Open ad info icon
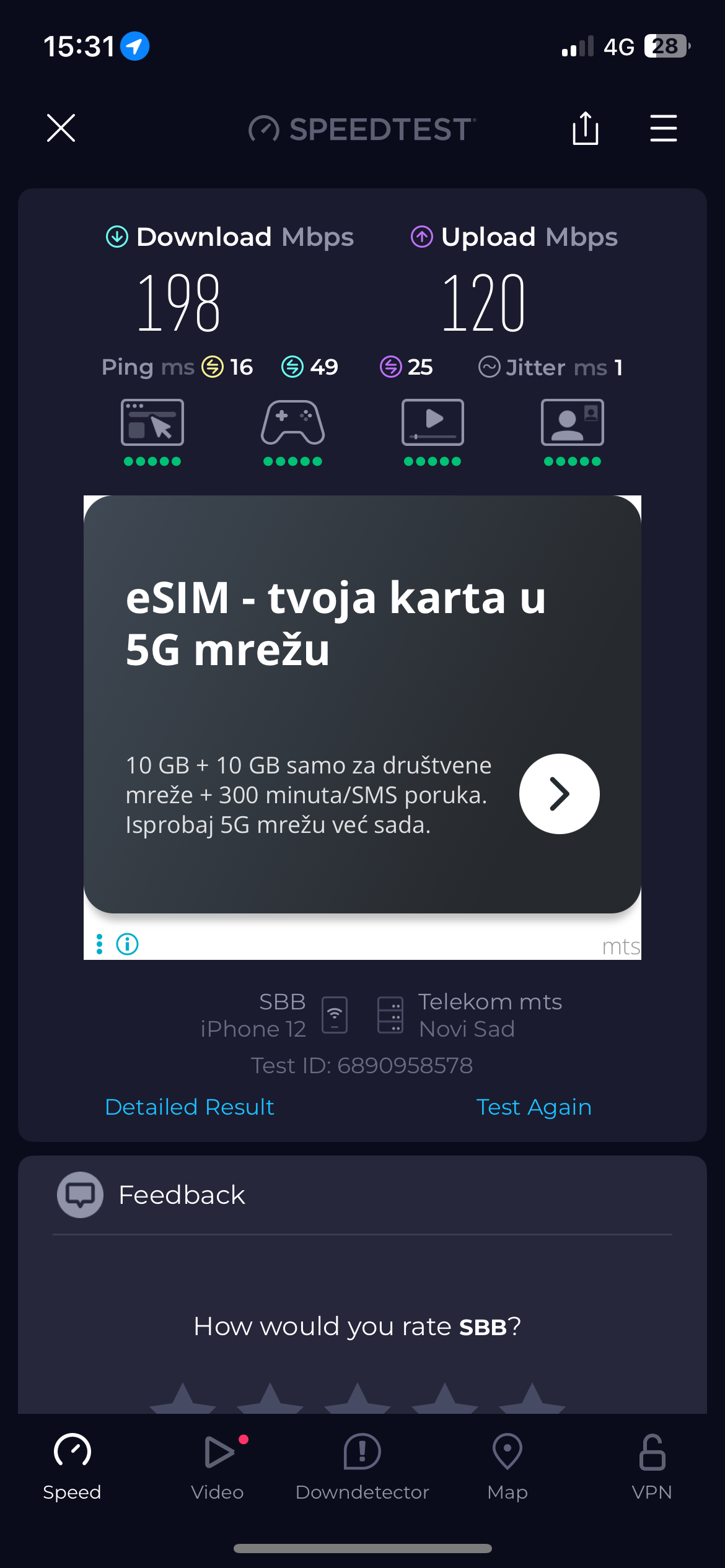The height and width of the screenshot is (1568, 725). click(x=128, y=944)
